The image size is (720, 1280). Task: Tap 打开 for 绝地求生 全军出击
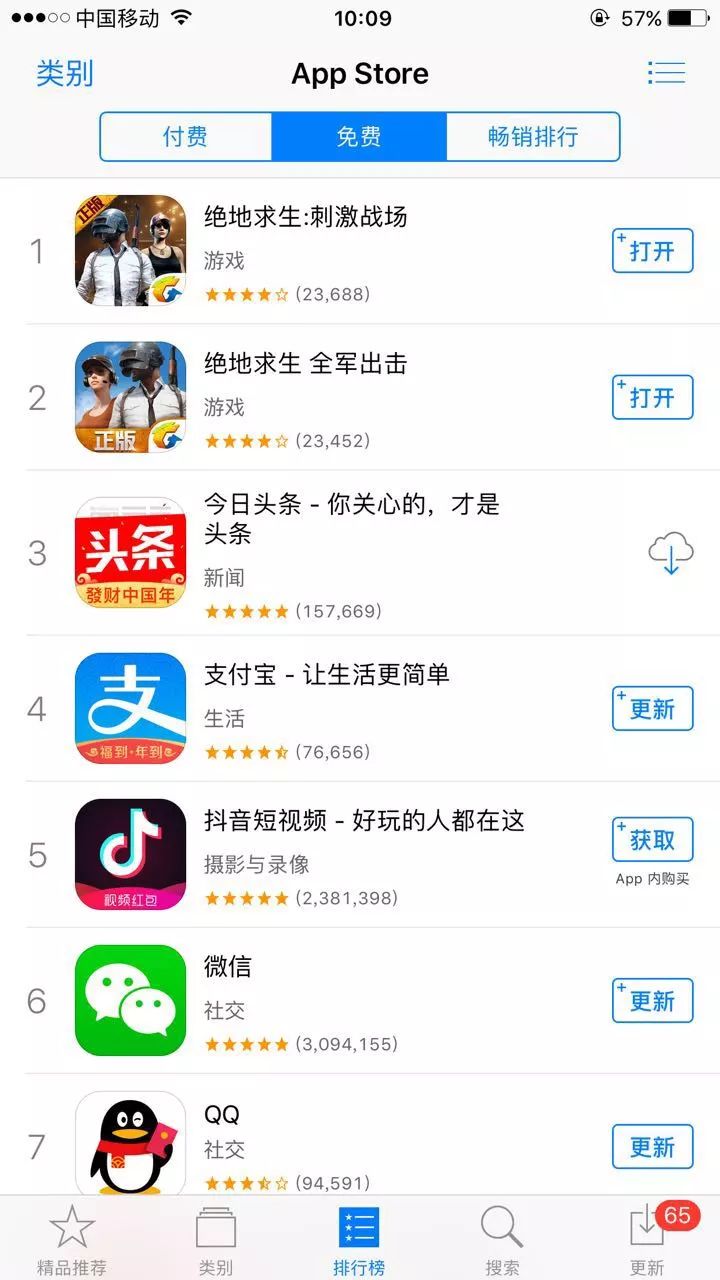point(652,398)
